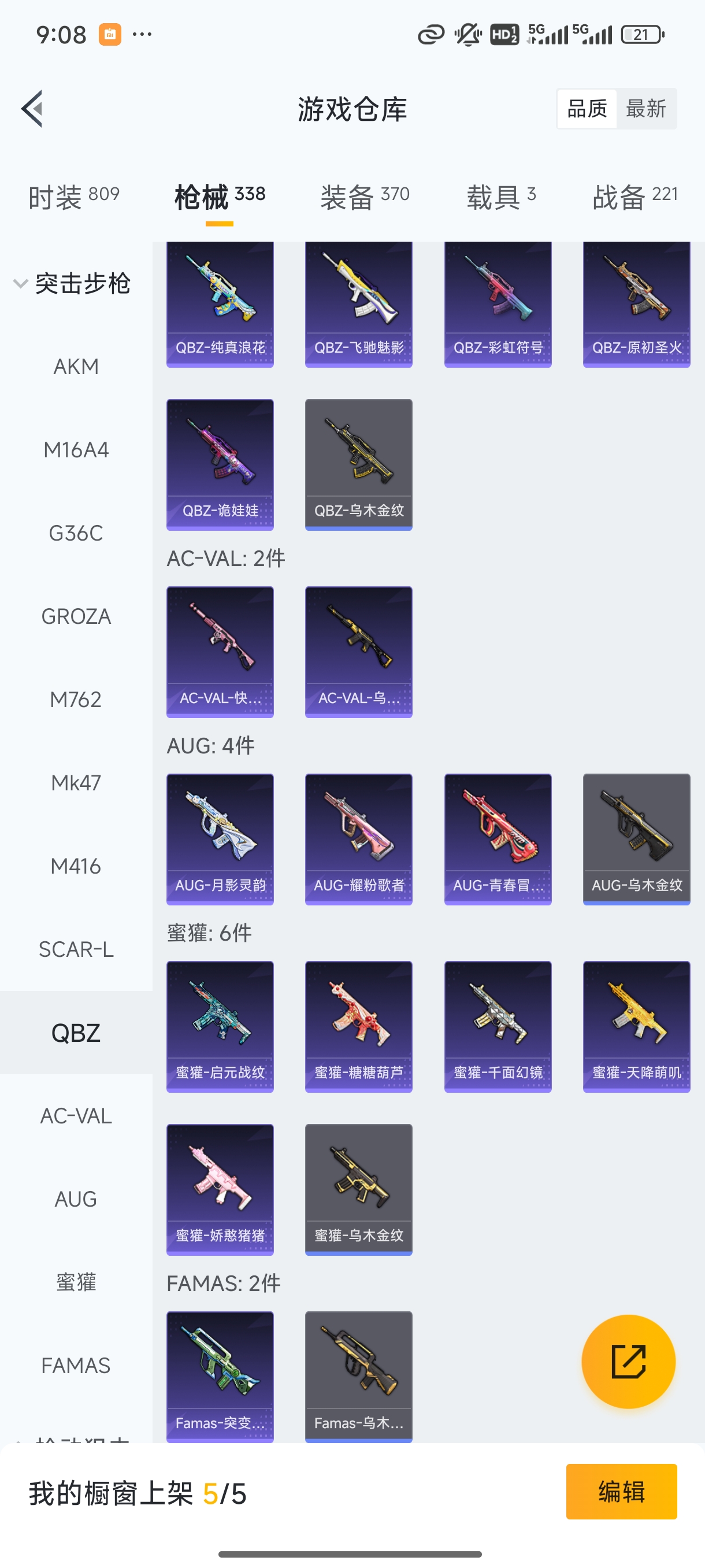Open the 载具 tab
This screenshot has width=705, height=1568.
500,197
